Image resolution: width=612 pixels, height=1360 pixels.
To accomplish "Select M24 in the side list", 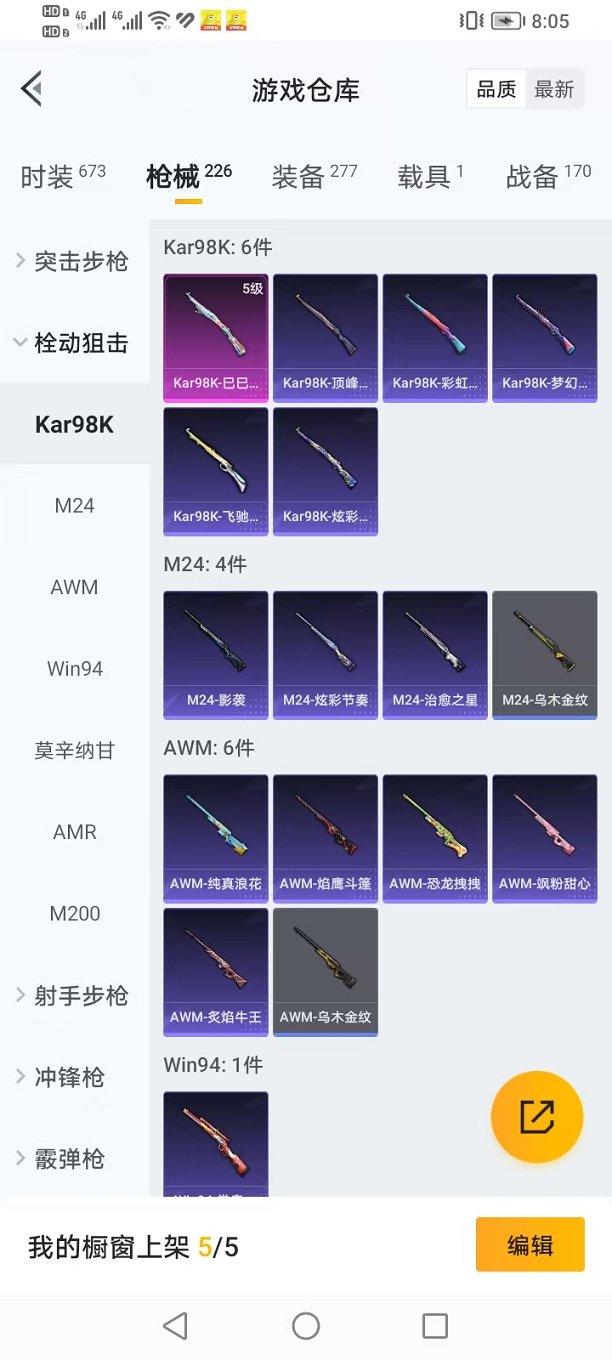I will pyautogui.click(x=74, y=506).
